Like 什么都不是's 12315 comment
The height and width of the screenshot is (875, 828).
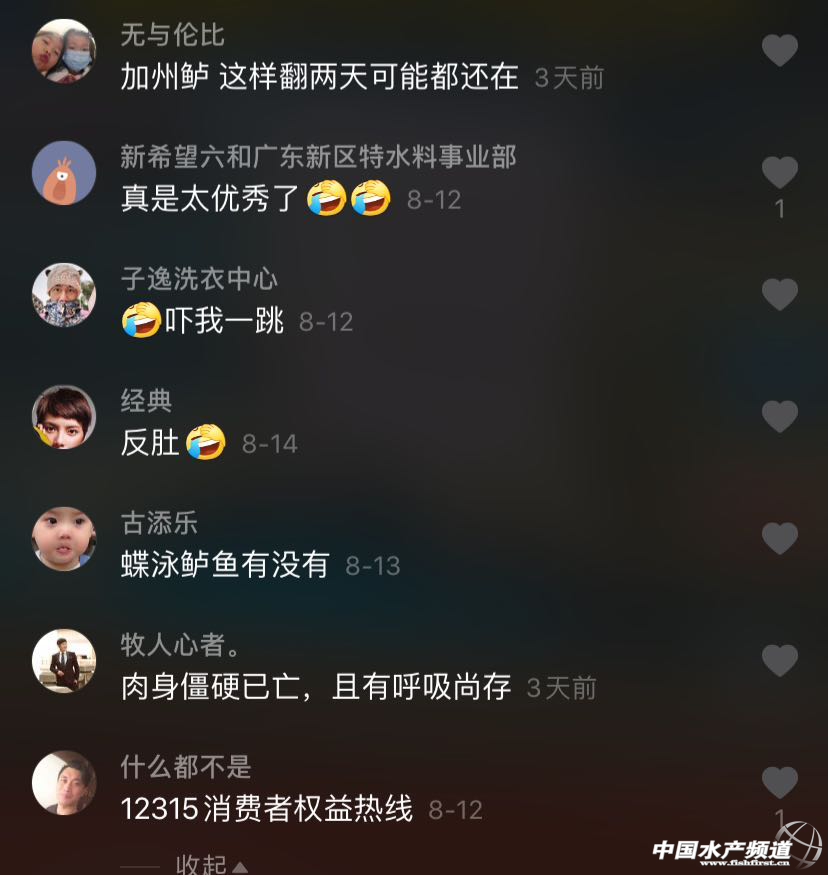click(779, 783)
